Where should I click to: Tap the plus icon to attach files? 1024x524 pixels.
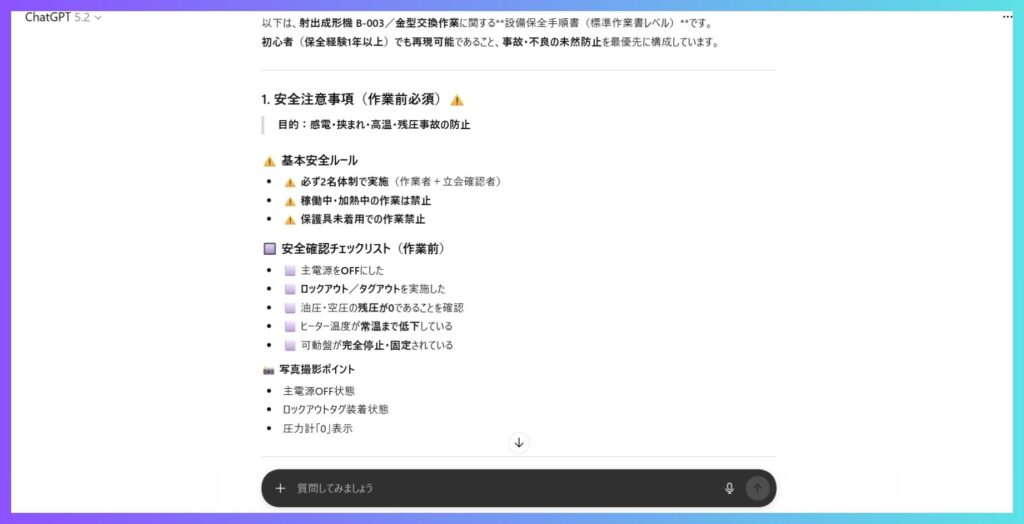(x=280, y=488)
